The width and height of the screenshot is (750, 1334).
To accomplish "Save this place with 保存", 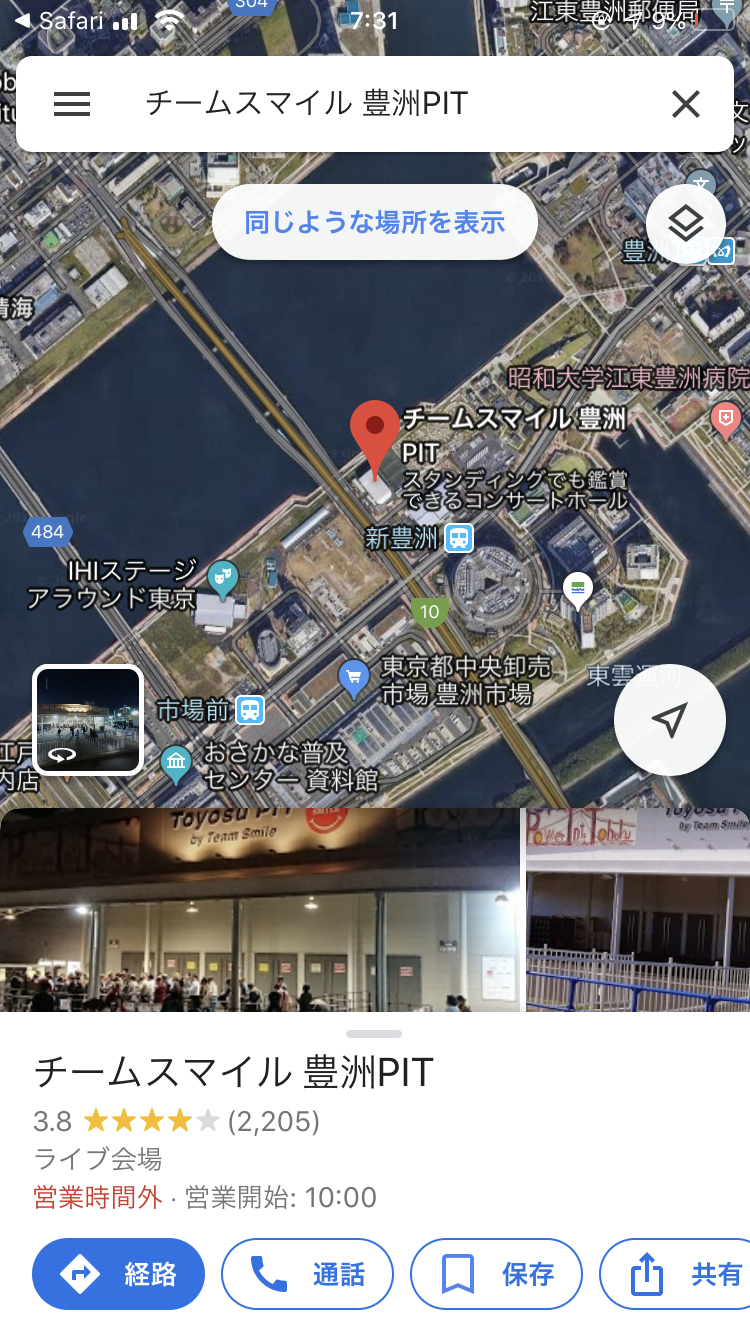I will click(497, 1274).
